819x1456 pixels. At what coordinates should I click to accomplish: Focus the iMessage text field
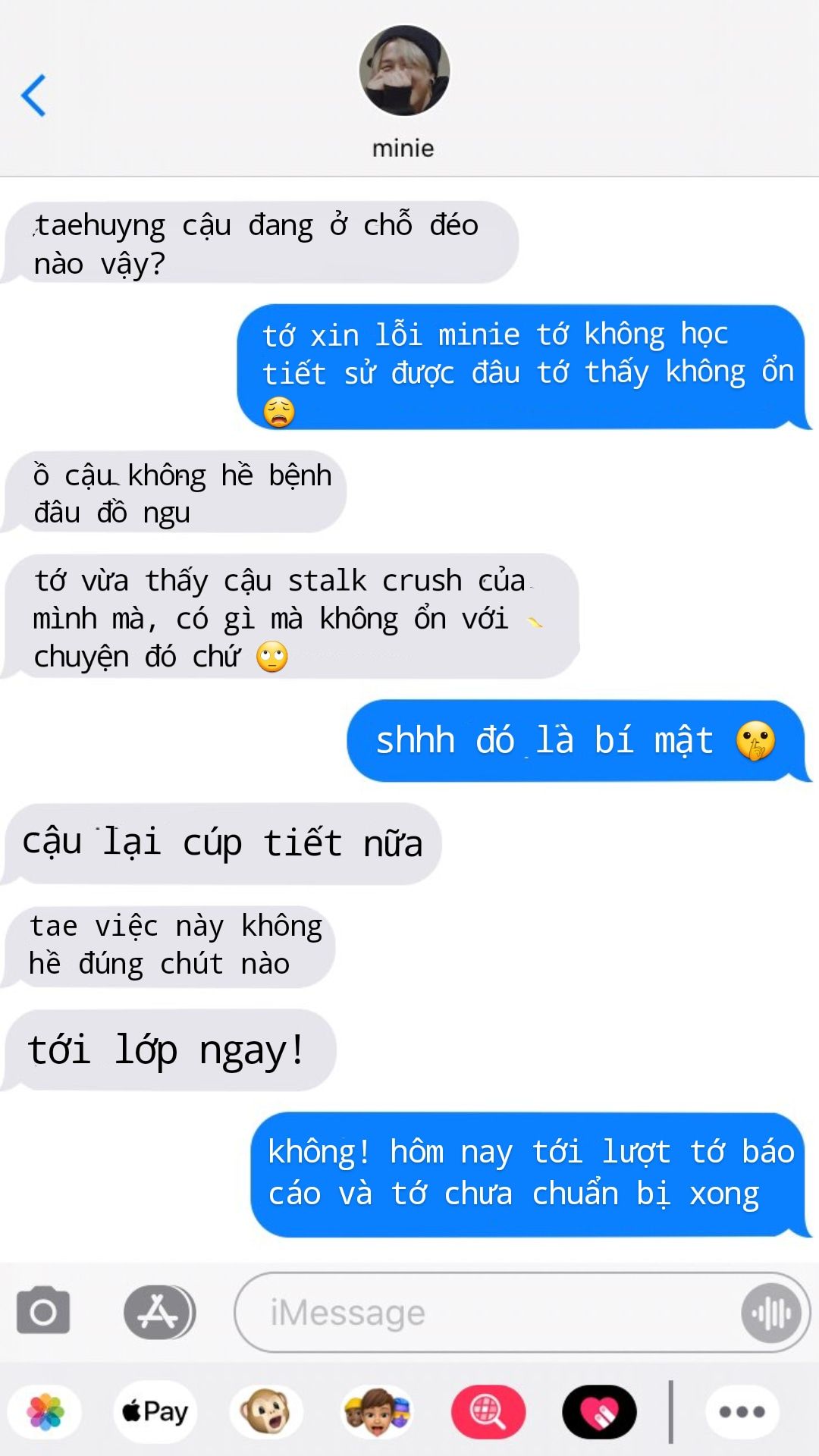485,1313
